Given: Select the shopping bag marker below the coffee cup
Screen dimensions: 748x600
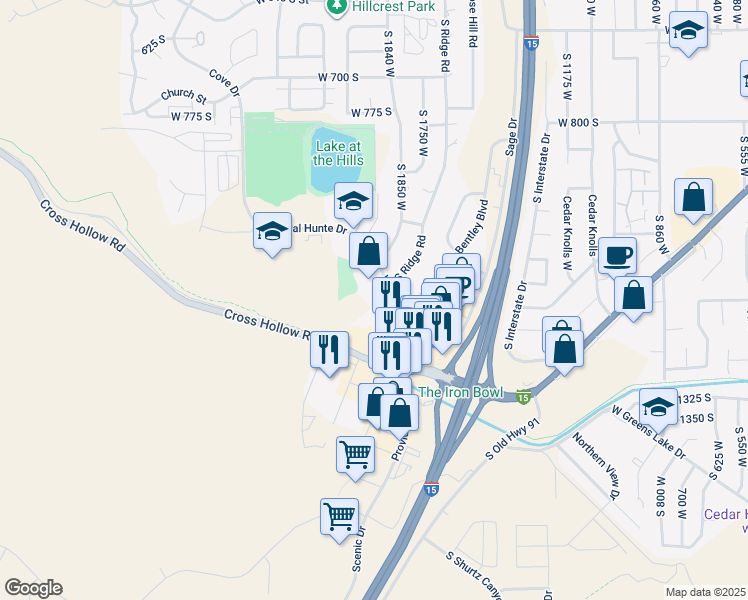Looking at the screenshot, I should click(x=634, y=296).
